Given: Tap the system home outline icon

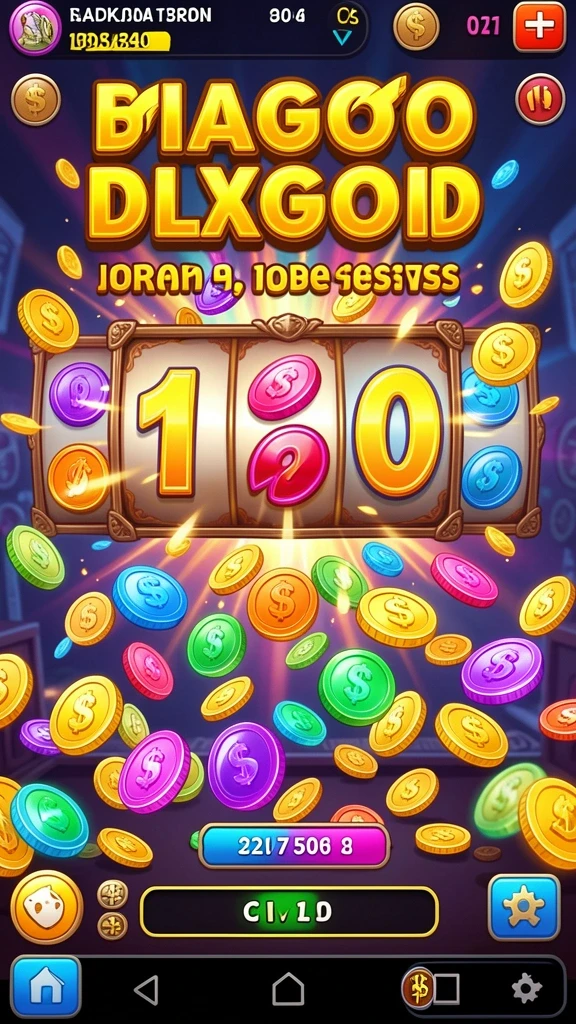Looking at the screenshot, I should pos(288,989).
